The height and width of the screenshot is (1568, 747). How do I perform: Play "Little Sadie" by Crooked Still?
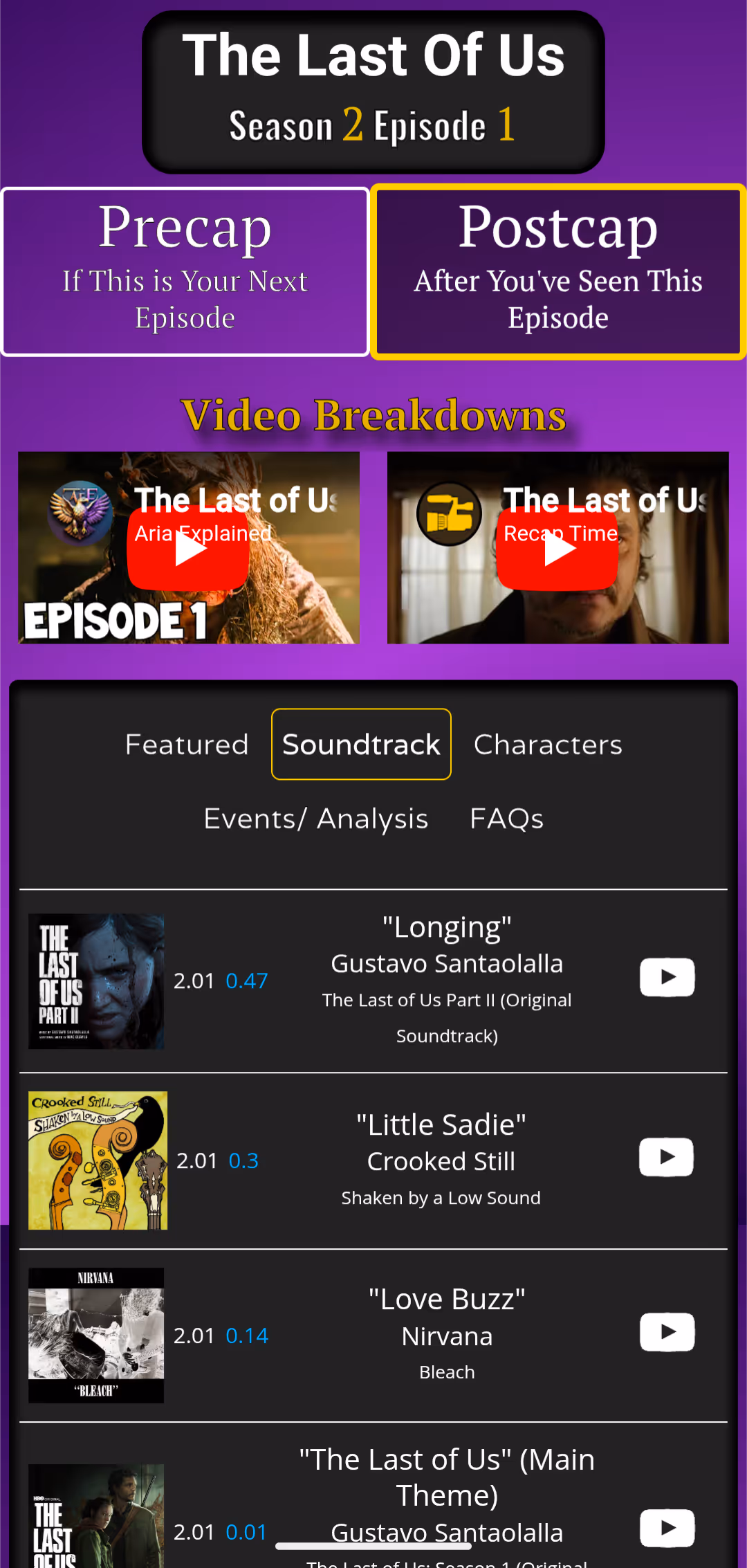666,1157
